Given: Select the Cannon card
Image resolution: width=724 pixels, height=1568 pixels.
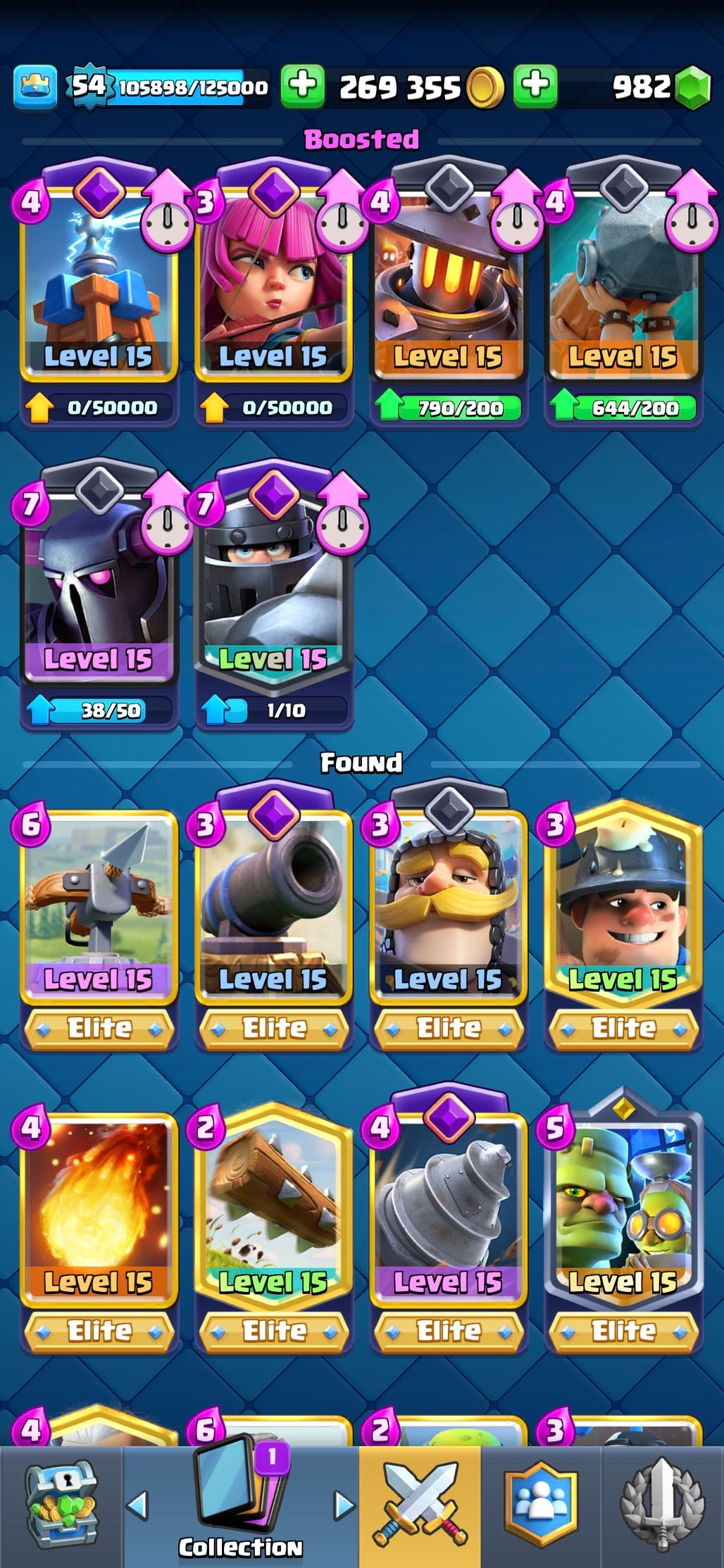Looking at the screenshot, I should (x=273, y=908).
